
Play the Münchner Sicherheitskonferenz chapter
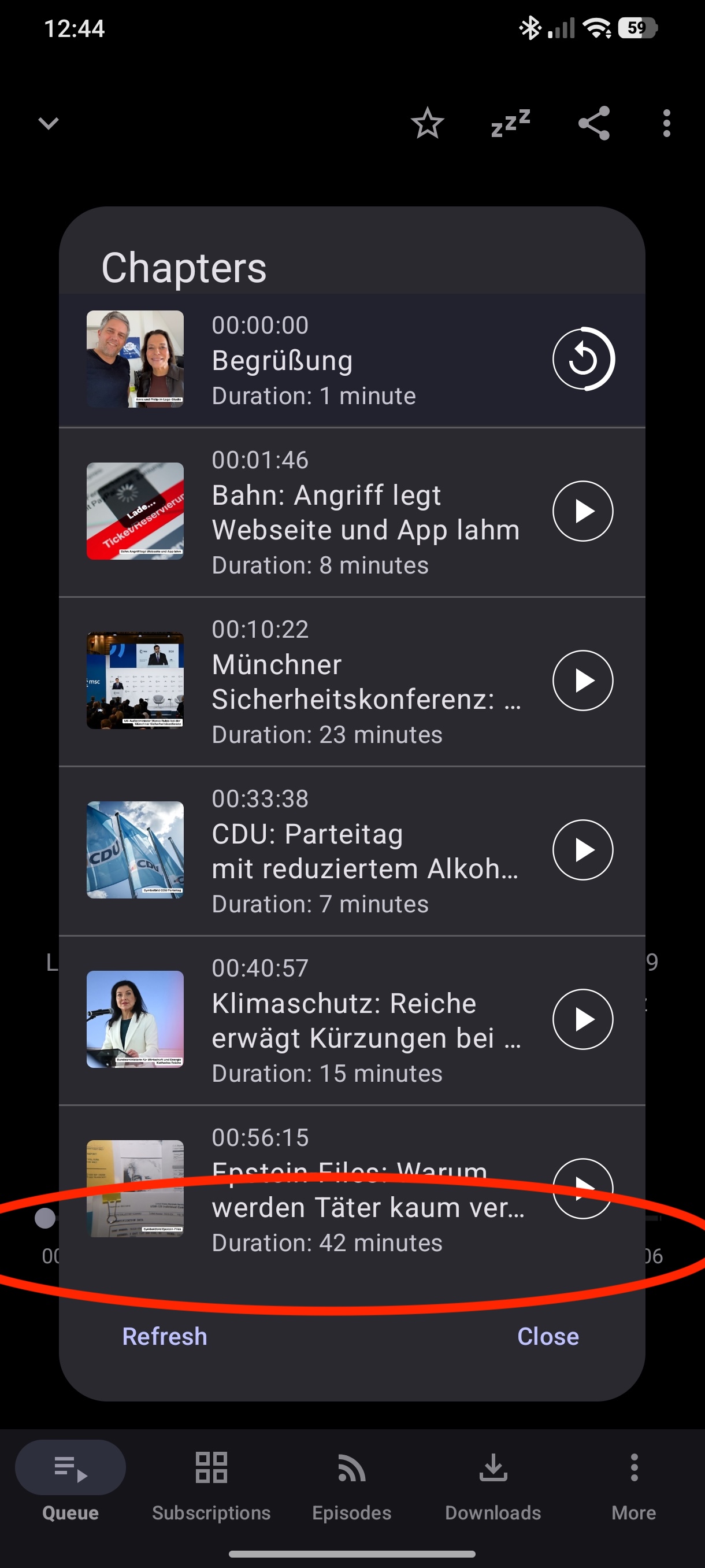pos(582,681)
